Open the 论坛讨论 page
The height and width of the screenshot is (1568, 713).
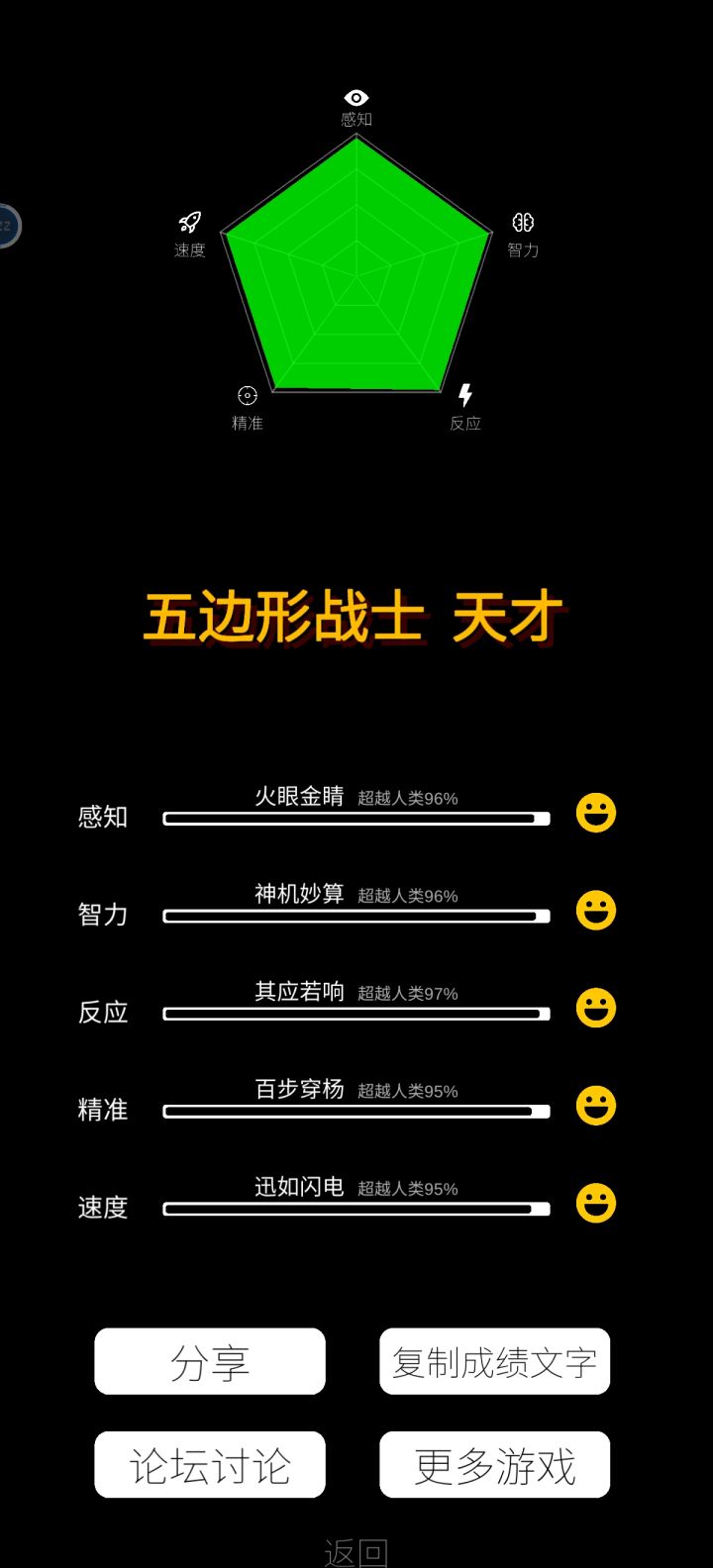[x=209, y=1463]
